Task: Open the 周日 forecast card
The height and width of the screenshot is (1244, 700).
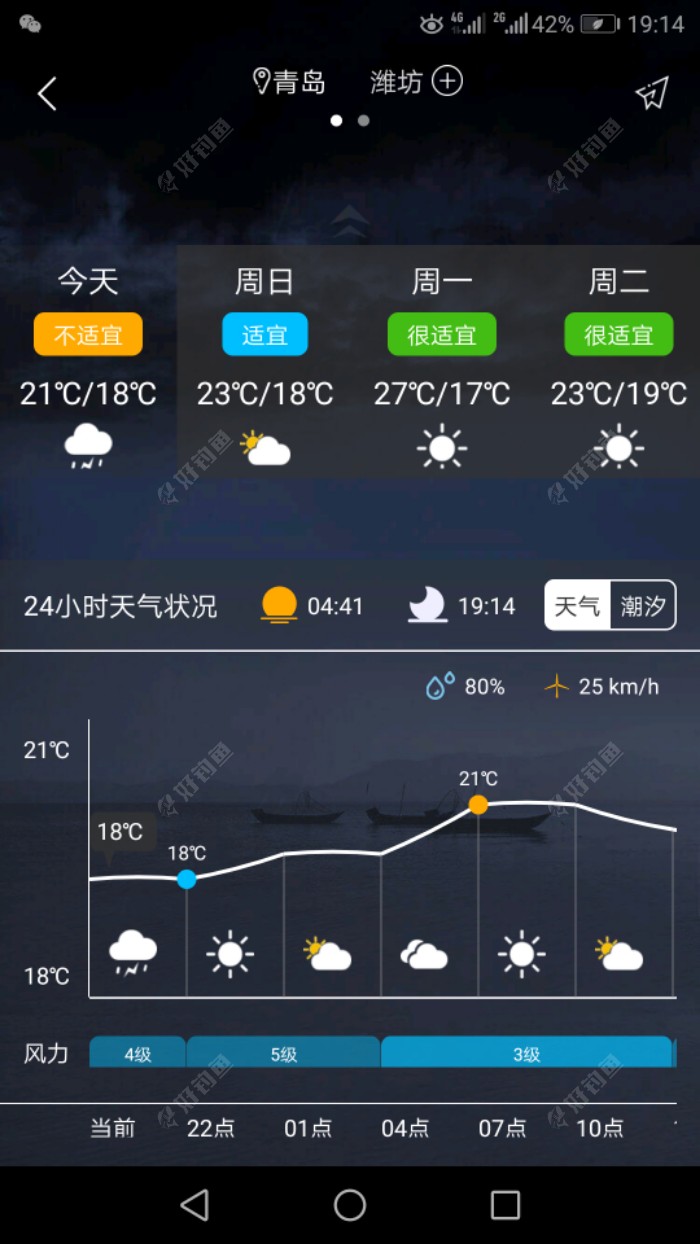Action: (265, 365)
